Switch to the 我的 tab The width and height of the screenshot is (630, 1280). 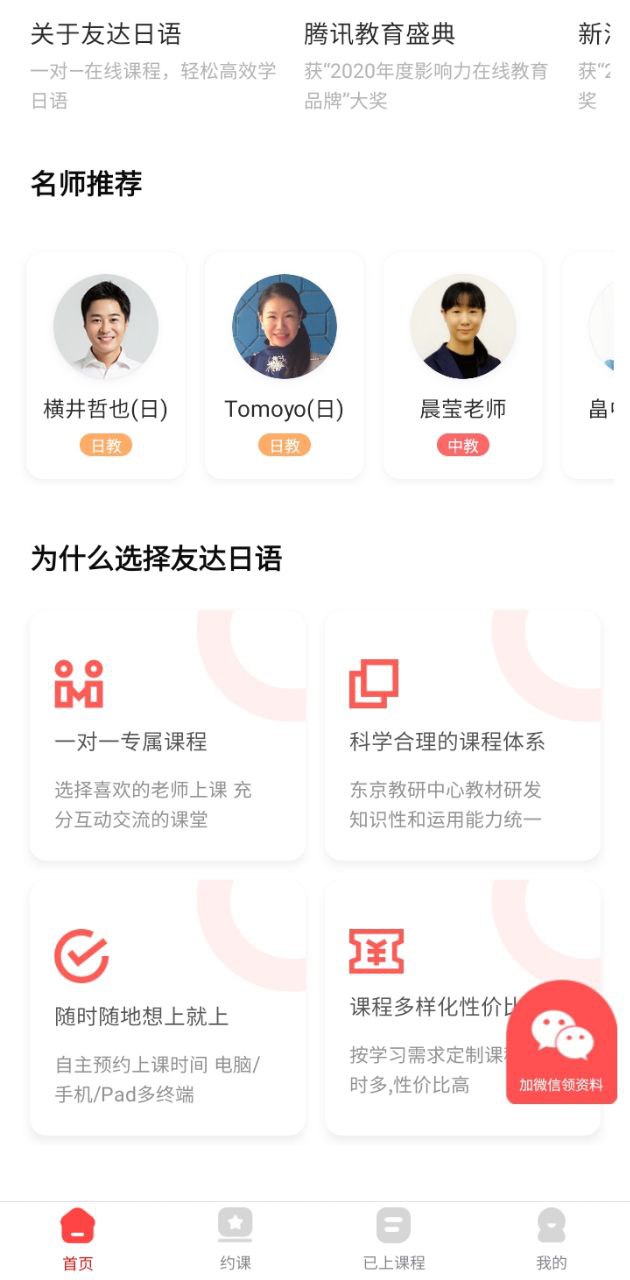point(551,1240)
